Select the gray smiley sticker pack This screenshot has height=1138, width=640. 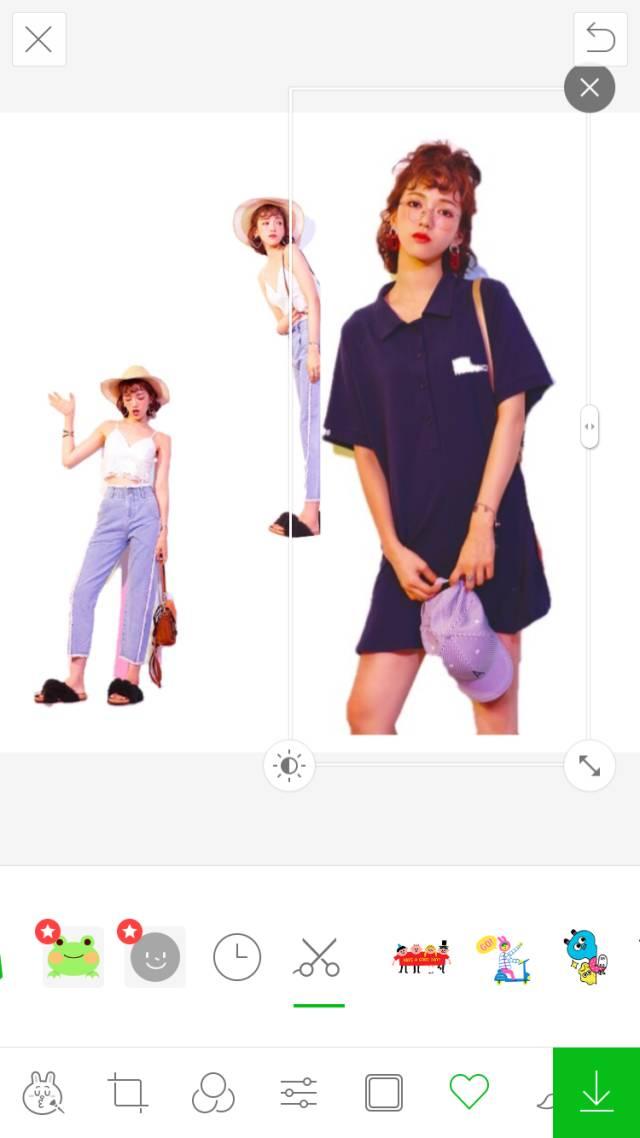click(x=155, y=957)
